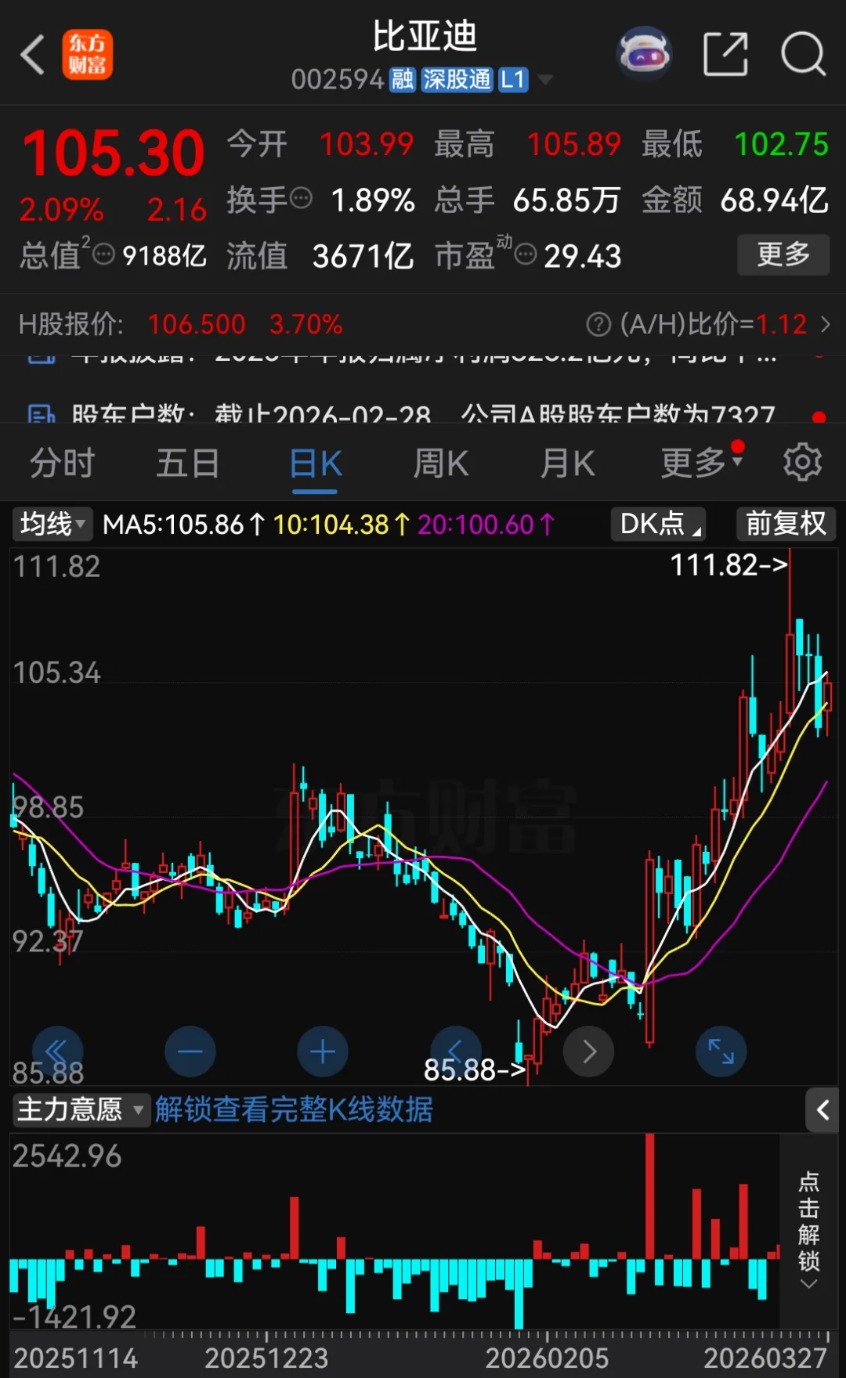Open chart settings via the gear icon
The height and width of the screenshot is (1378, 846).
point(802,462)
